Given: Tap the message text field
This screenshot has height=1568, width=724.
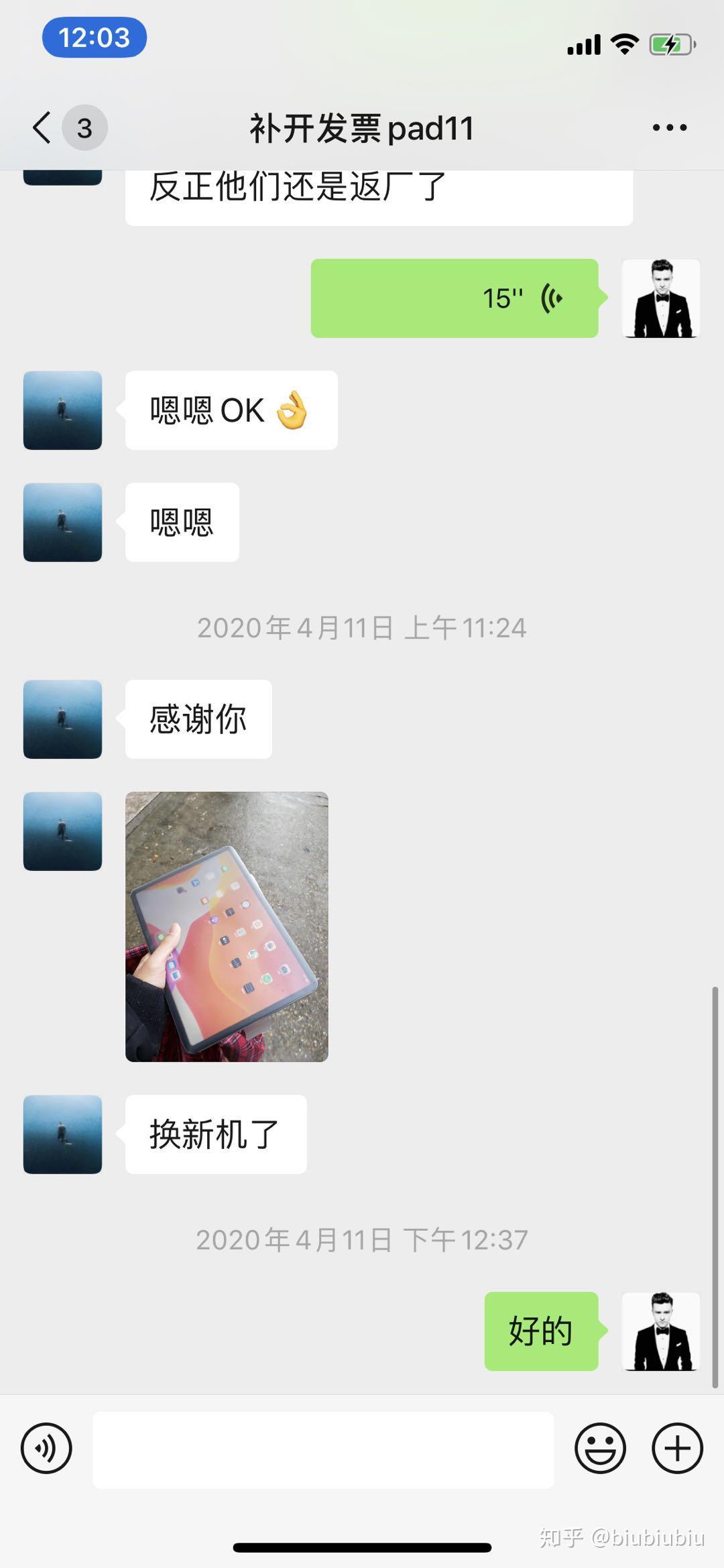Looking at the screenshot, I should tap(323, 1449).
